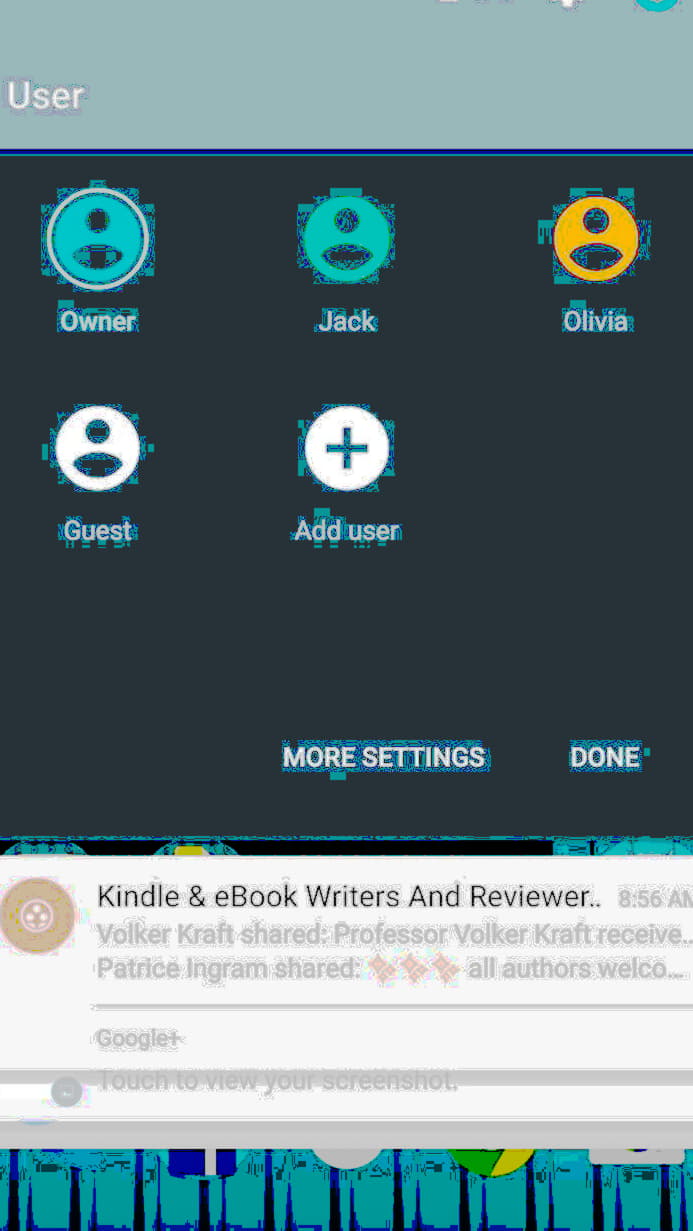Switch to Olivia's user profile
Viewport: 693px width, 1231px height.
point(595,240)
